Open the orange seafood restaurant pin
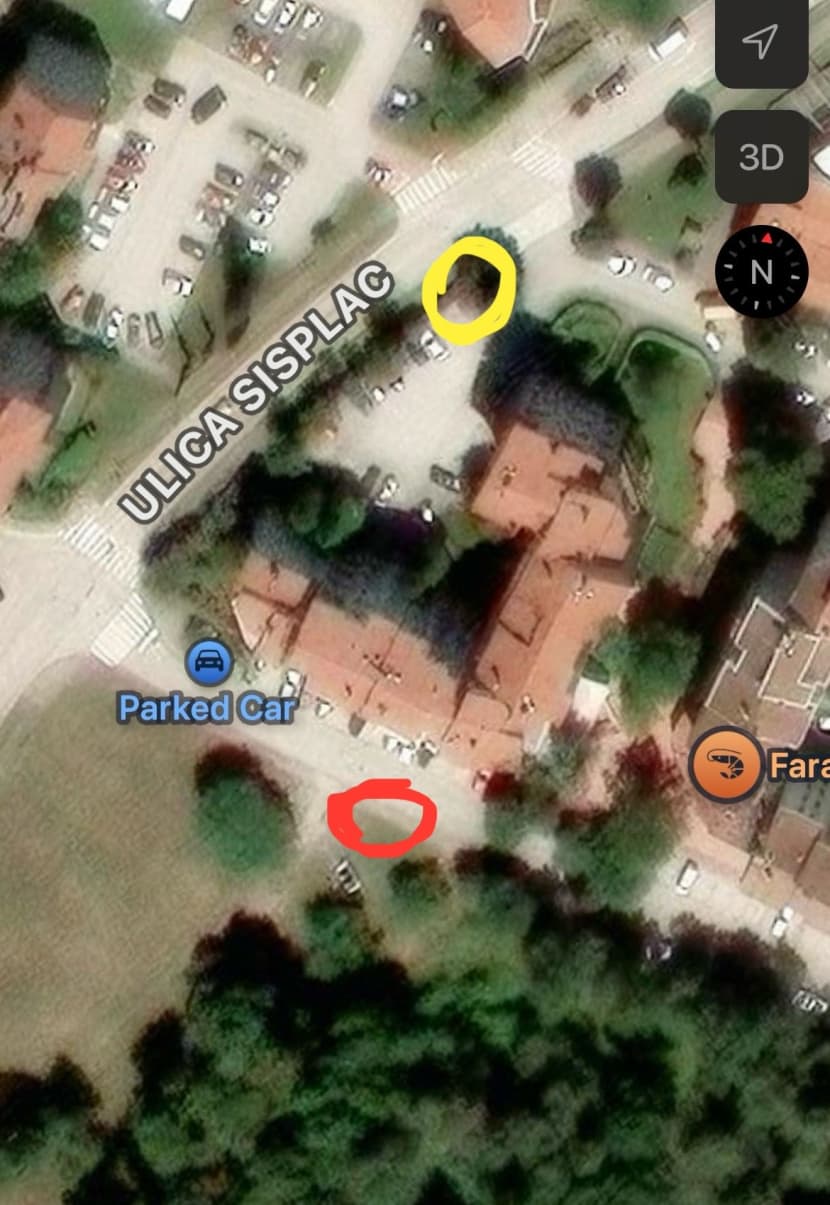This screenshot has width=830, height=1205. pos(726,765)
